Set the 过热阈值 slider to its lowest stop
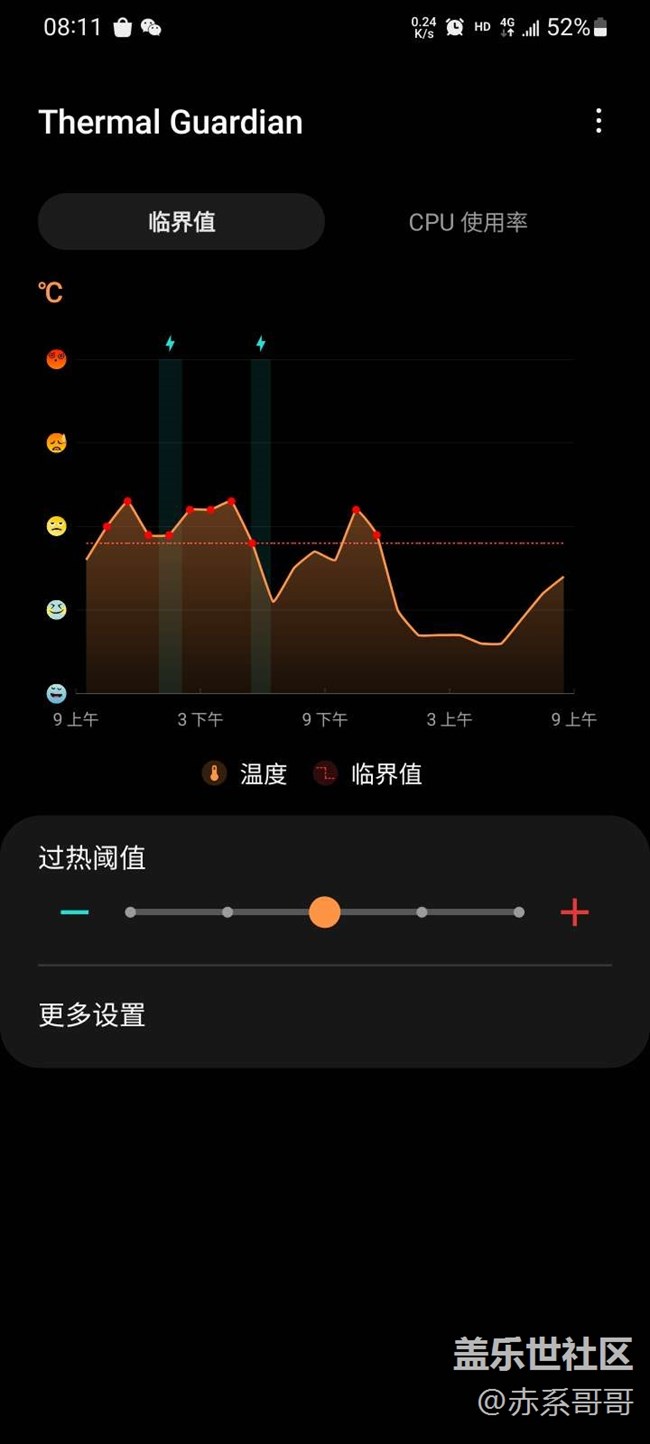Viewport: 650px width, 1444px height. tap(130, 912)
